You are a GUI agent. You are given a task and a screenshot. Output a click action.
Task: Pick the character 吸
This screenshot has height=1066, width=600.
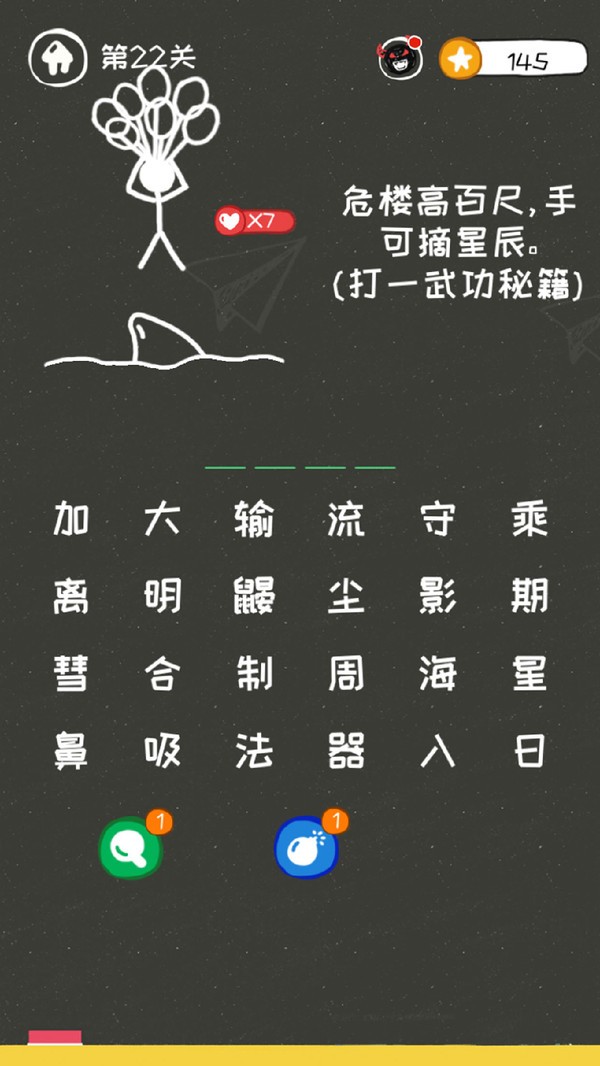162,751
